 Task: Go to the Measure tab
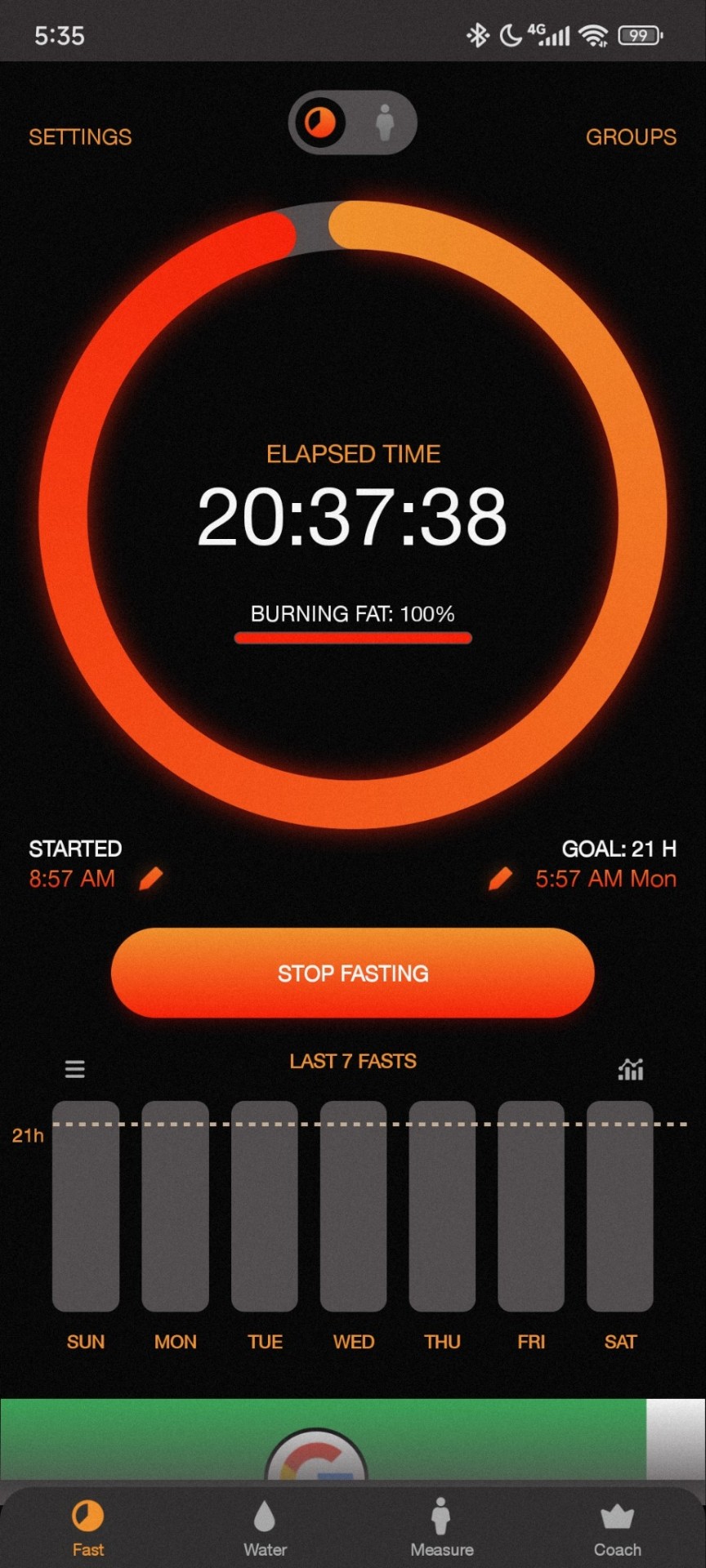tap(441, 1527)
